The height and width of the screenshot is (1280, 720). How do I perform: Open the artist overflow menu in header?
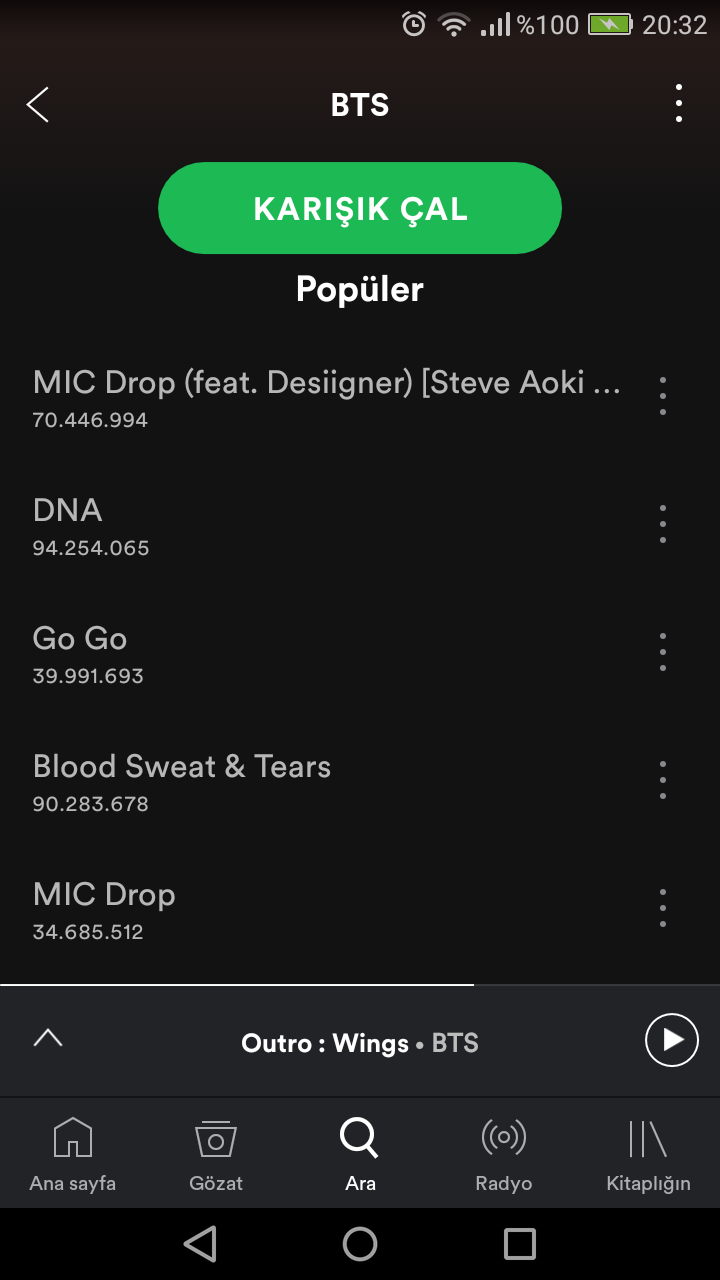click(679, 104)
